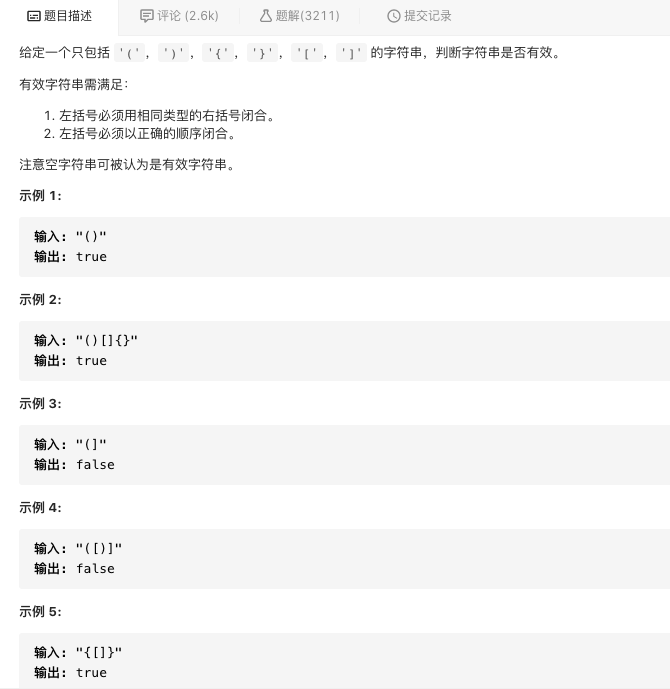This screenshot has height=689, width=670.
Task: Open the 提交记录 tab
Action: pyautogui.click(x=419, y=16)
